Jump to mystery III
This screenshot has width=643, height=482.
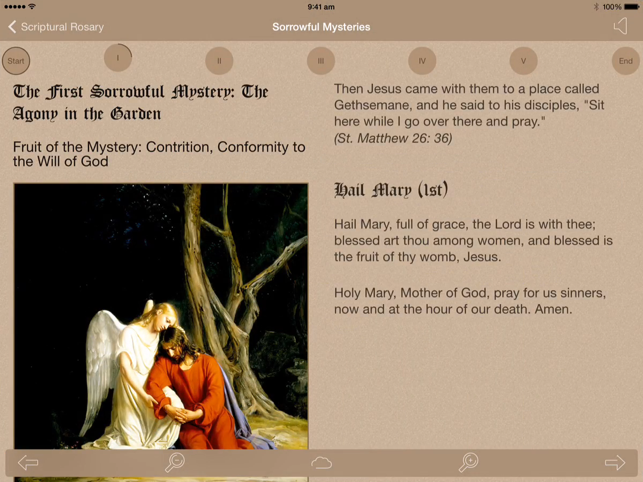[320, 61]
